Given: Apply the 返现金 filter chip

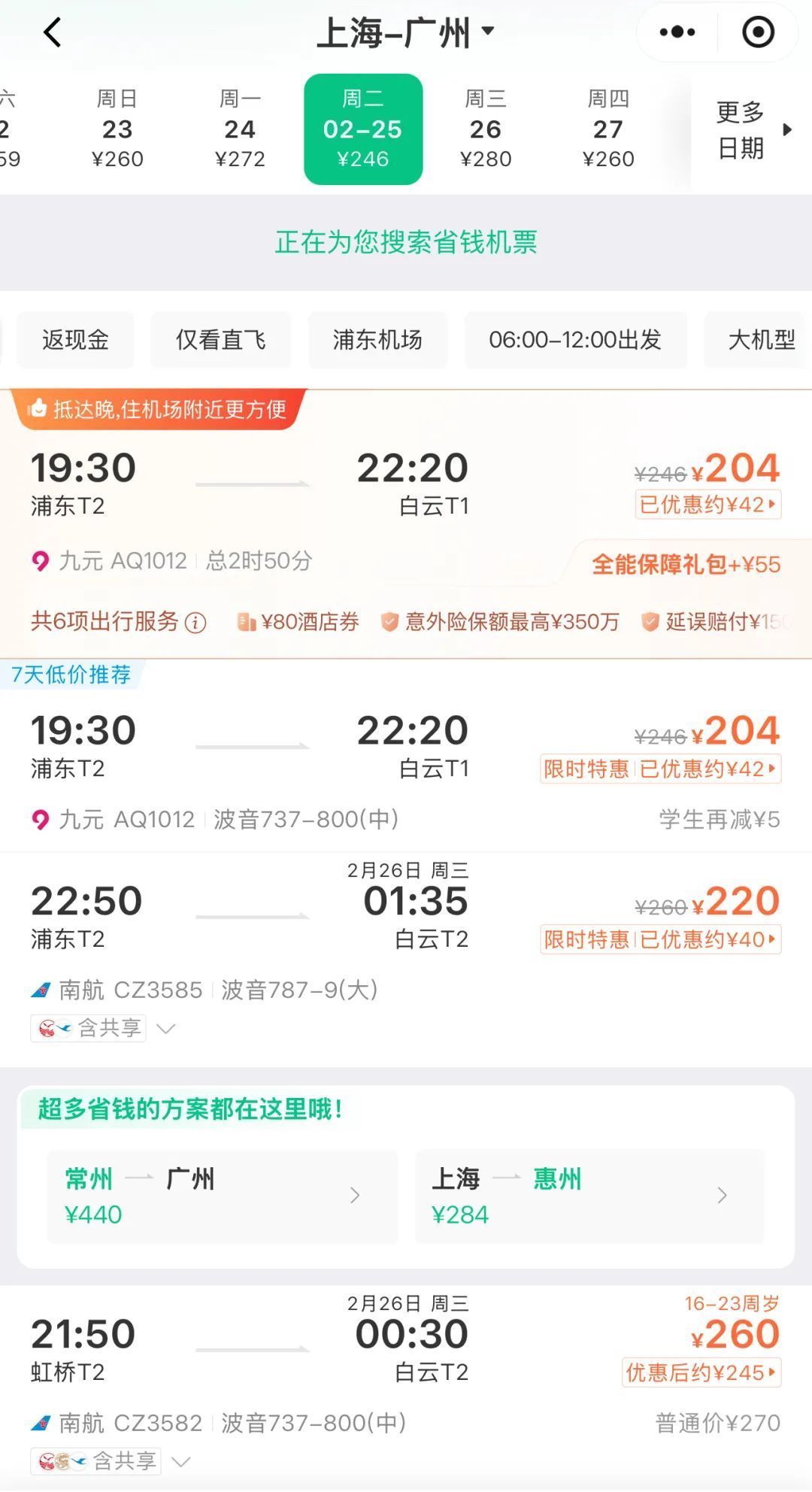Looking at the screenshot, I should pyautogui.click(x=75, y=340).
